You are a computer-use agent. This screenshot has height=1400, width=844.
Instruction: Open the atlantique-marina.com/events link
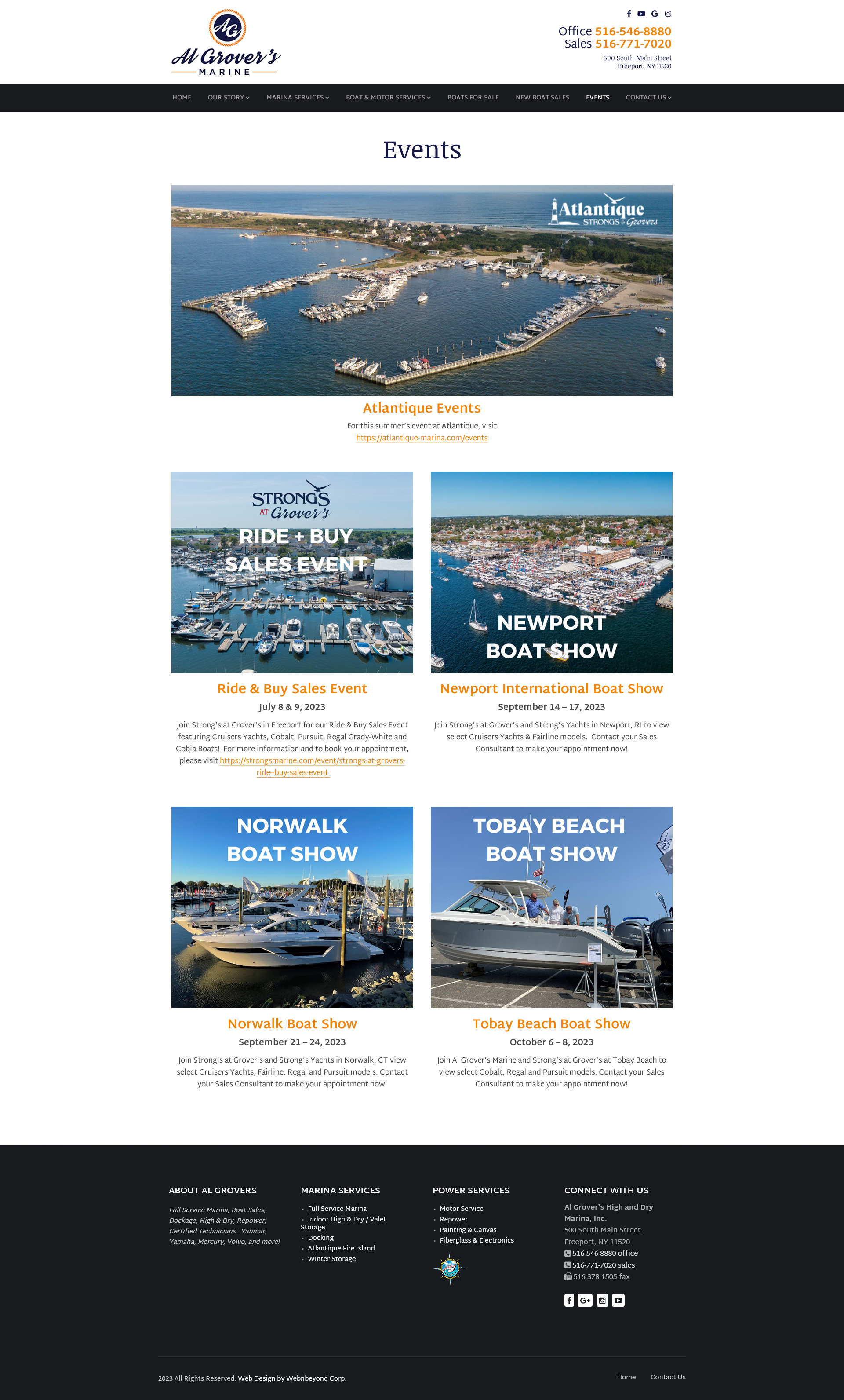tap(422, 438)
